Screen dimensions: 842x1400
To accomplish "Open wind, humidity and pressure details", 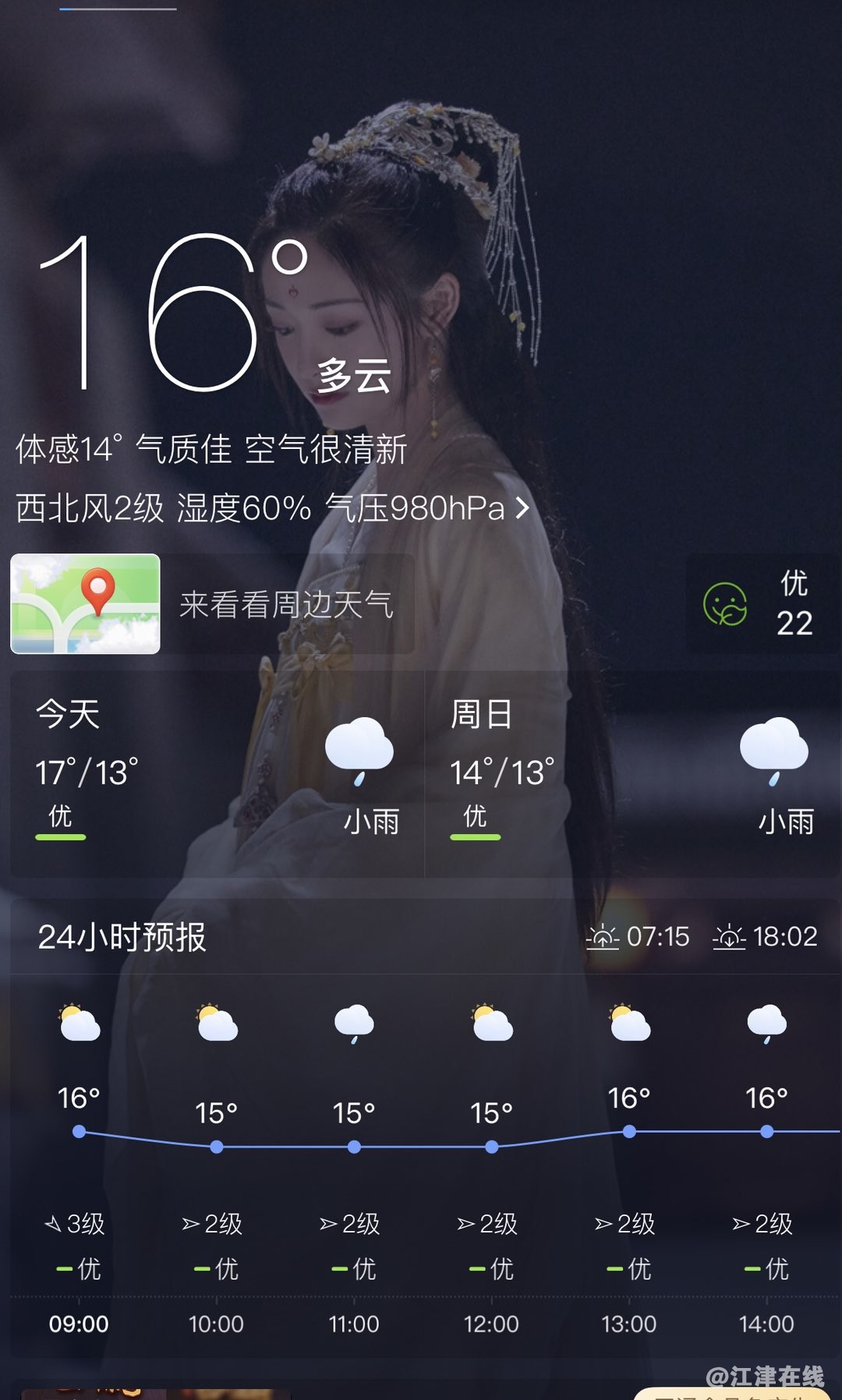I will [x=273, y=509].
